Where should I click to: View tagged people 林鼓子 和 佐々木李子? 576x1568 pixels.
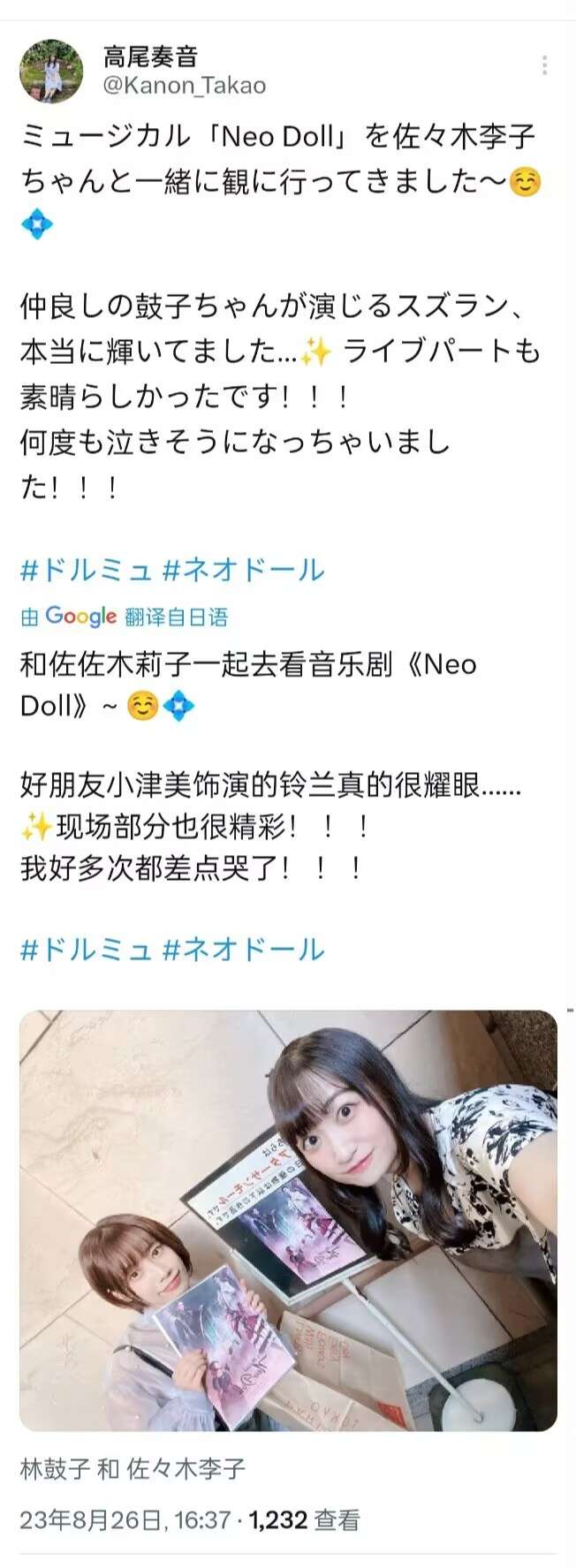(133, 1469)
